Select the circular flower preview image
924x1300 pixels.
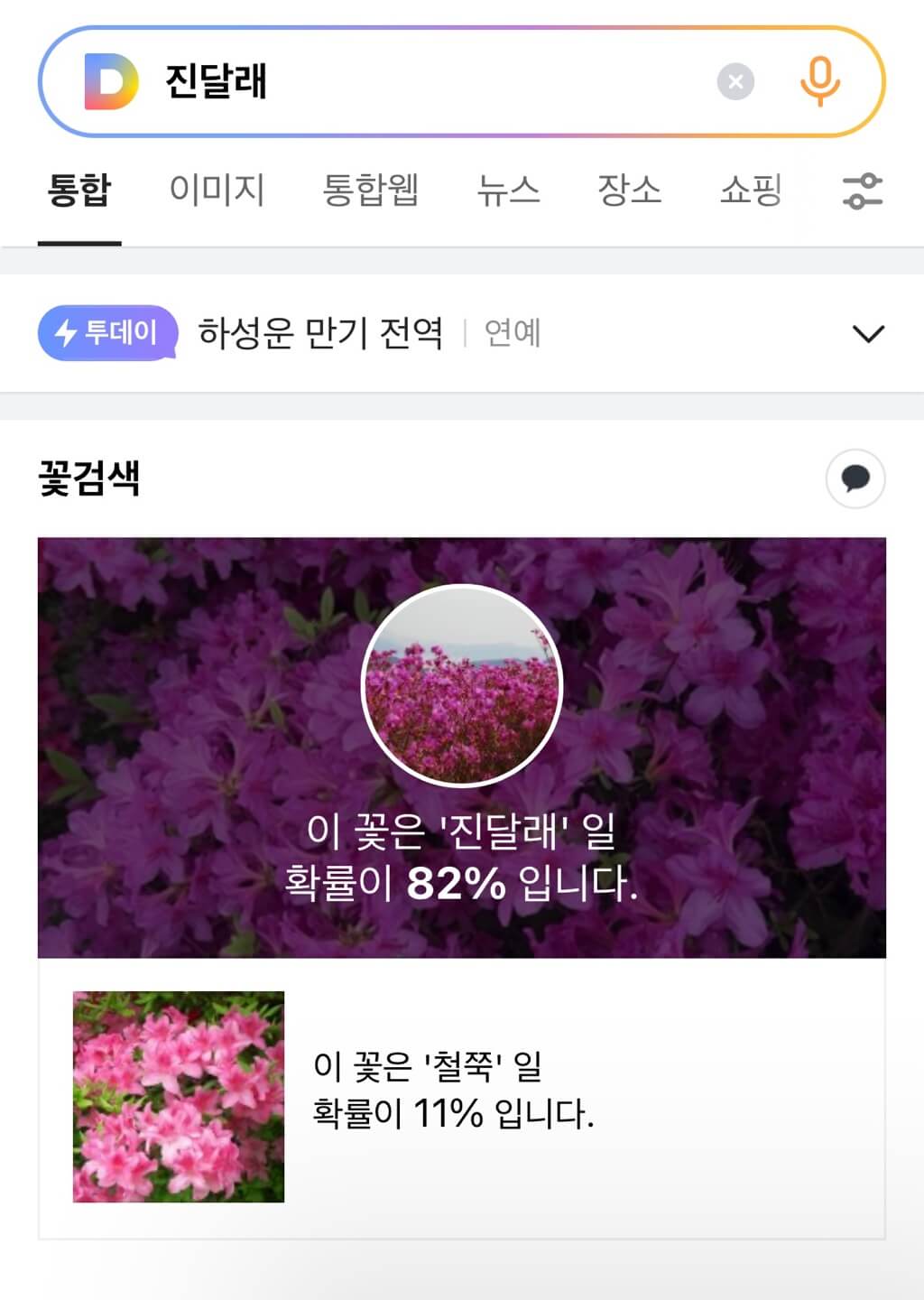(462, 686)
